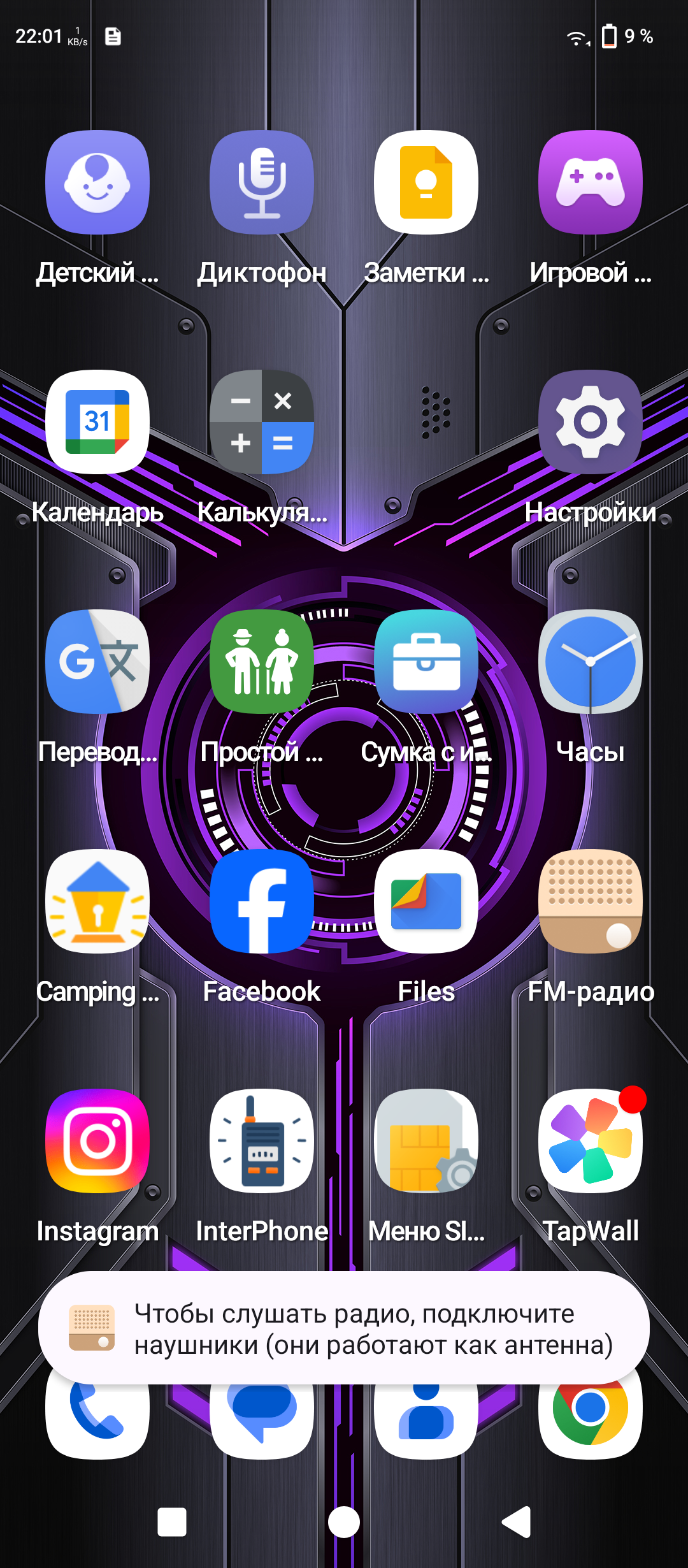Open the Сумка с инструментами app
Screen dimensions: 688x1568
coord(426,662)
